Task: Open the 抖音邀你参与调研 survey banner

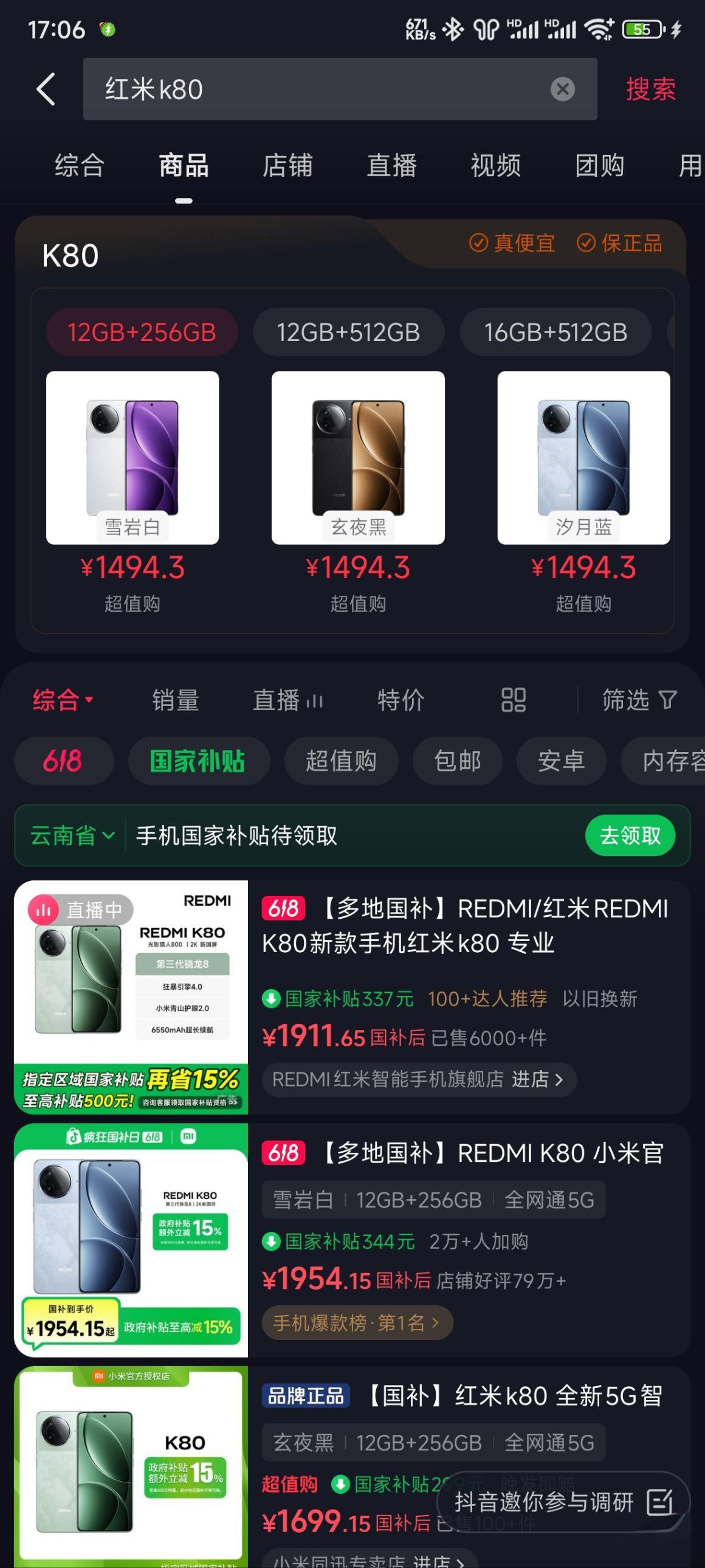Action: [x=563, y=1502]
